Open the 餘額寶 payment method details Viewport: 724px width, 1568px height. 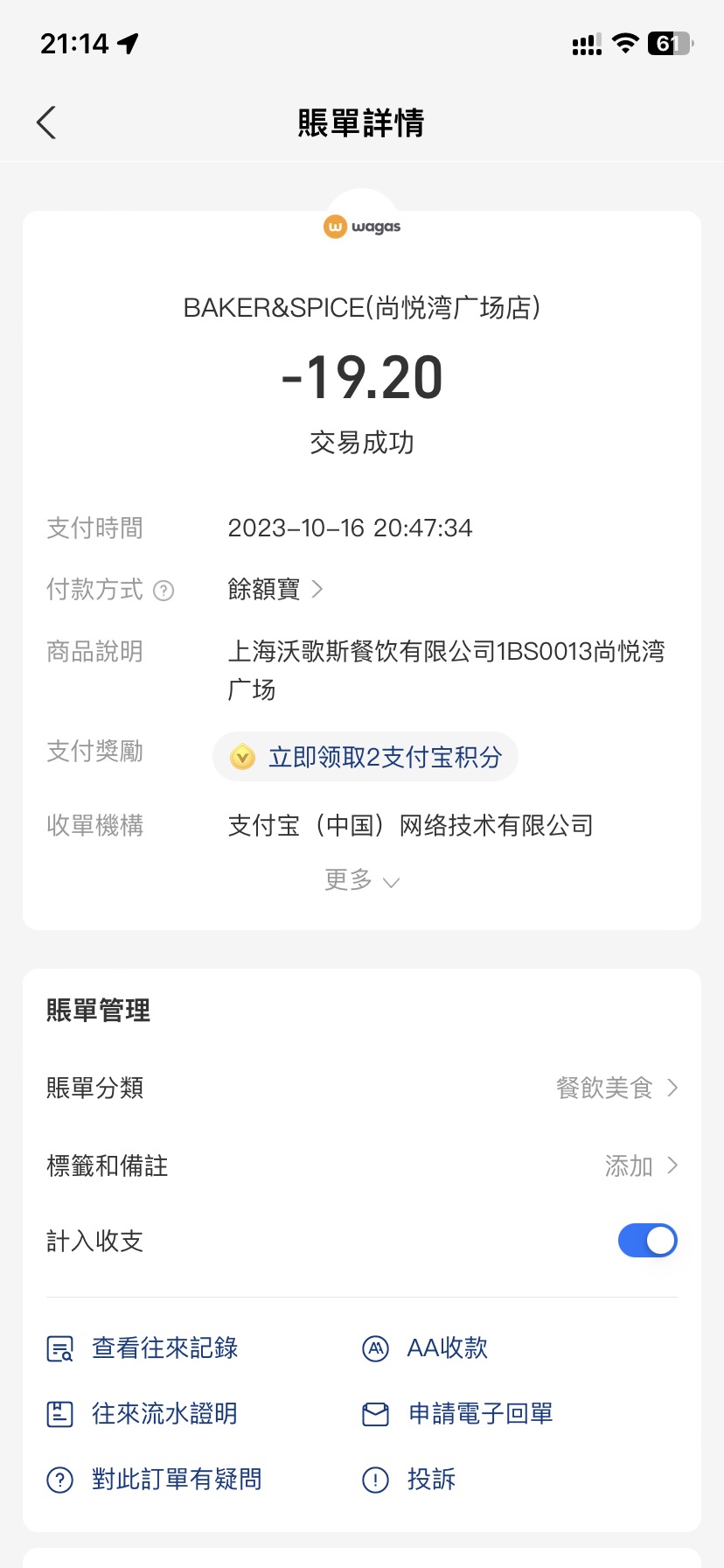[x=275, y=589]
